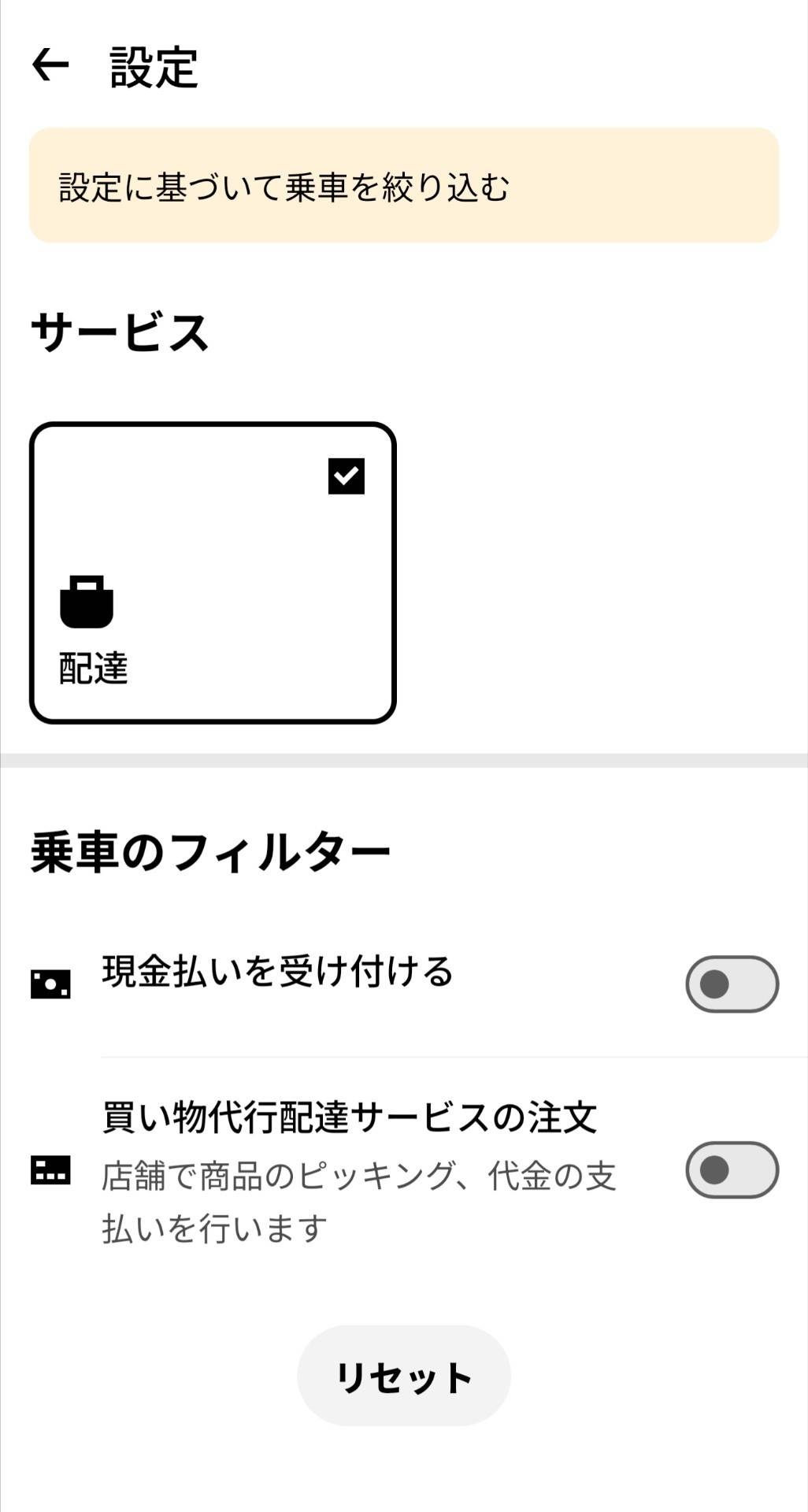Turn on 買い物代行配達サービスの注文 switch

(732, 1170)
